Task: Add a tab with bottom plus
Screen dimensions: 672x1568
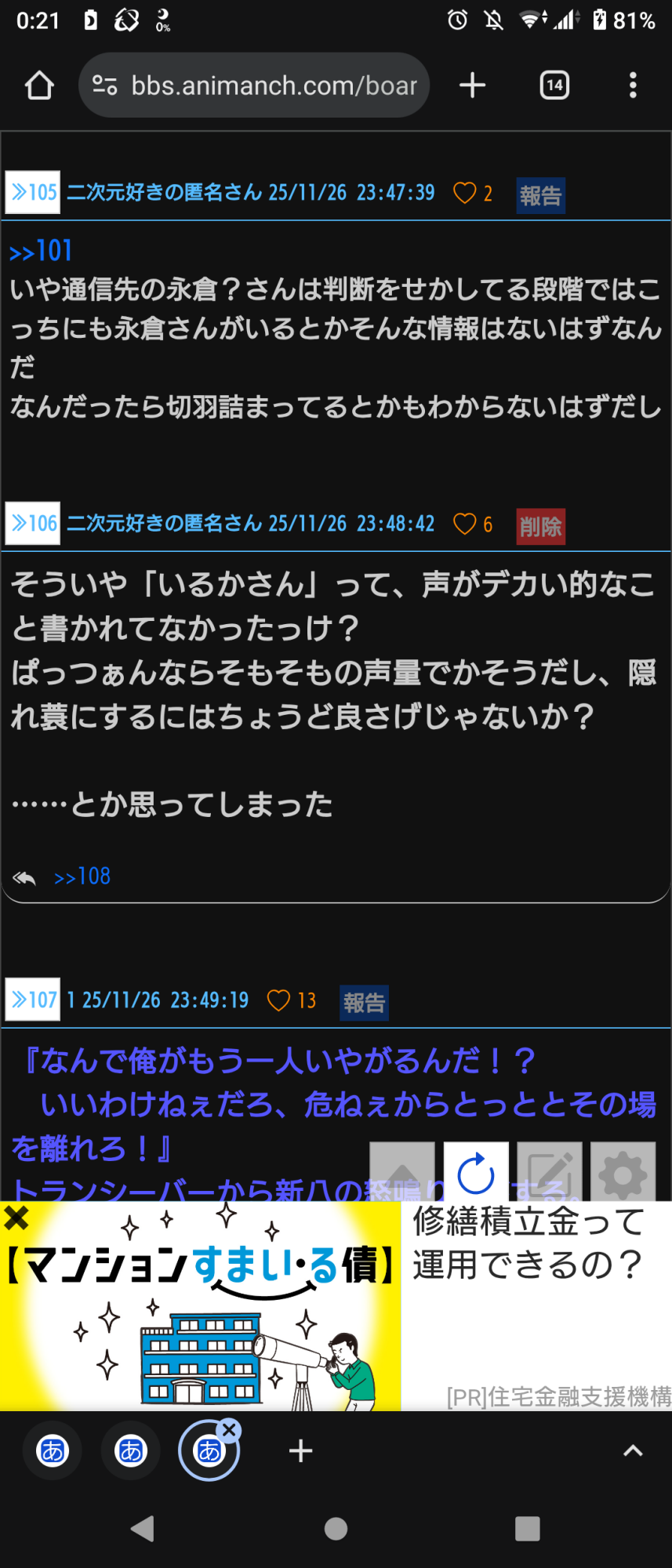Action: coord(300,1450)
